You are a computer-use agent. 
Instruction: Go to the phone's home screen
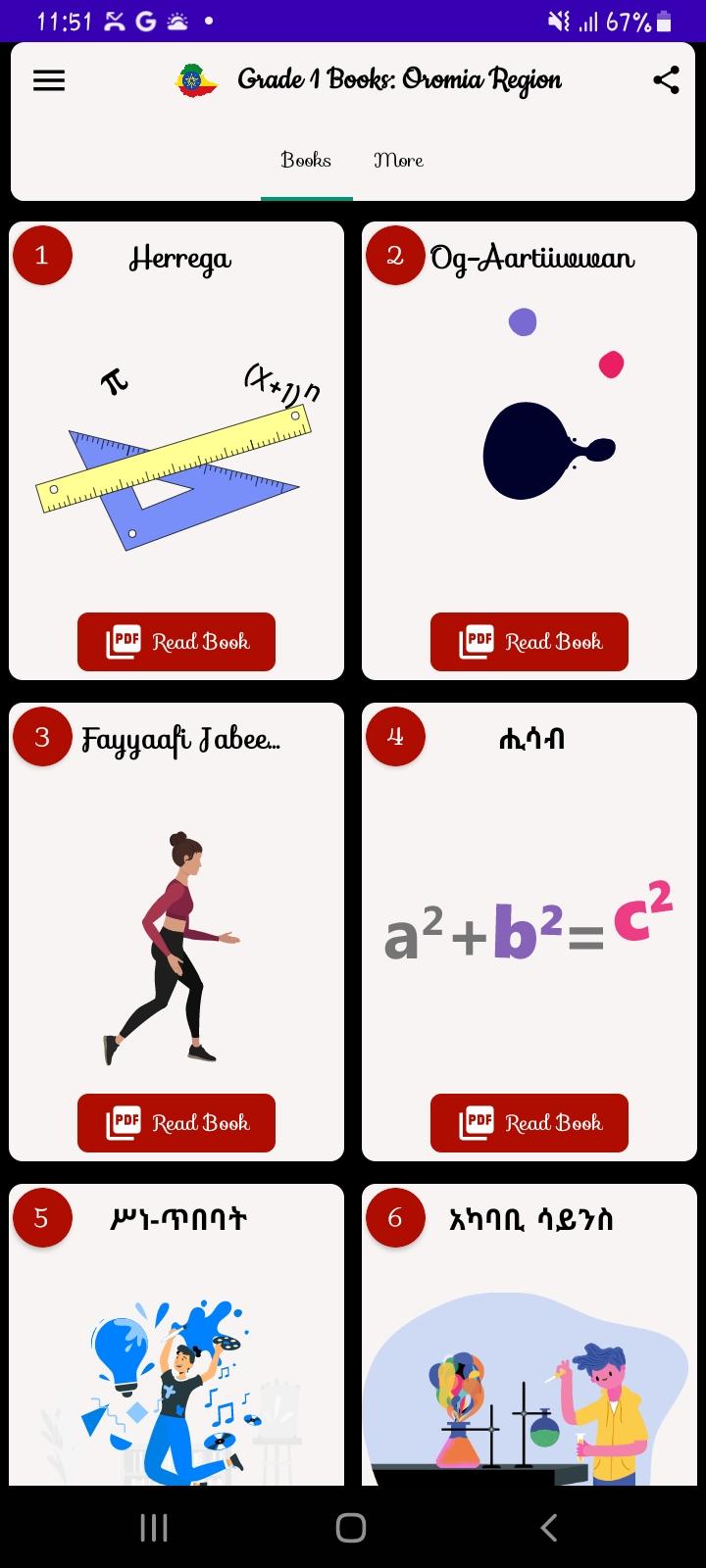351,1527
